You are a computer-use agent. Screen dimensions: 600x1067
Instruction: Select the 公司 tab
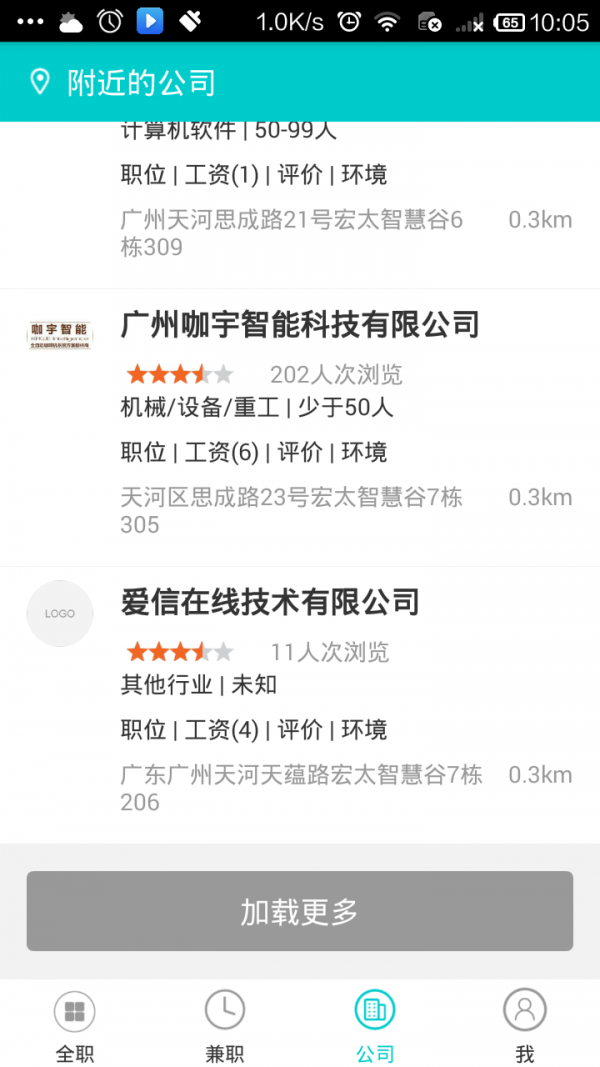pos(375,1025)
